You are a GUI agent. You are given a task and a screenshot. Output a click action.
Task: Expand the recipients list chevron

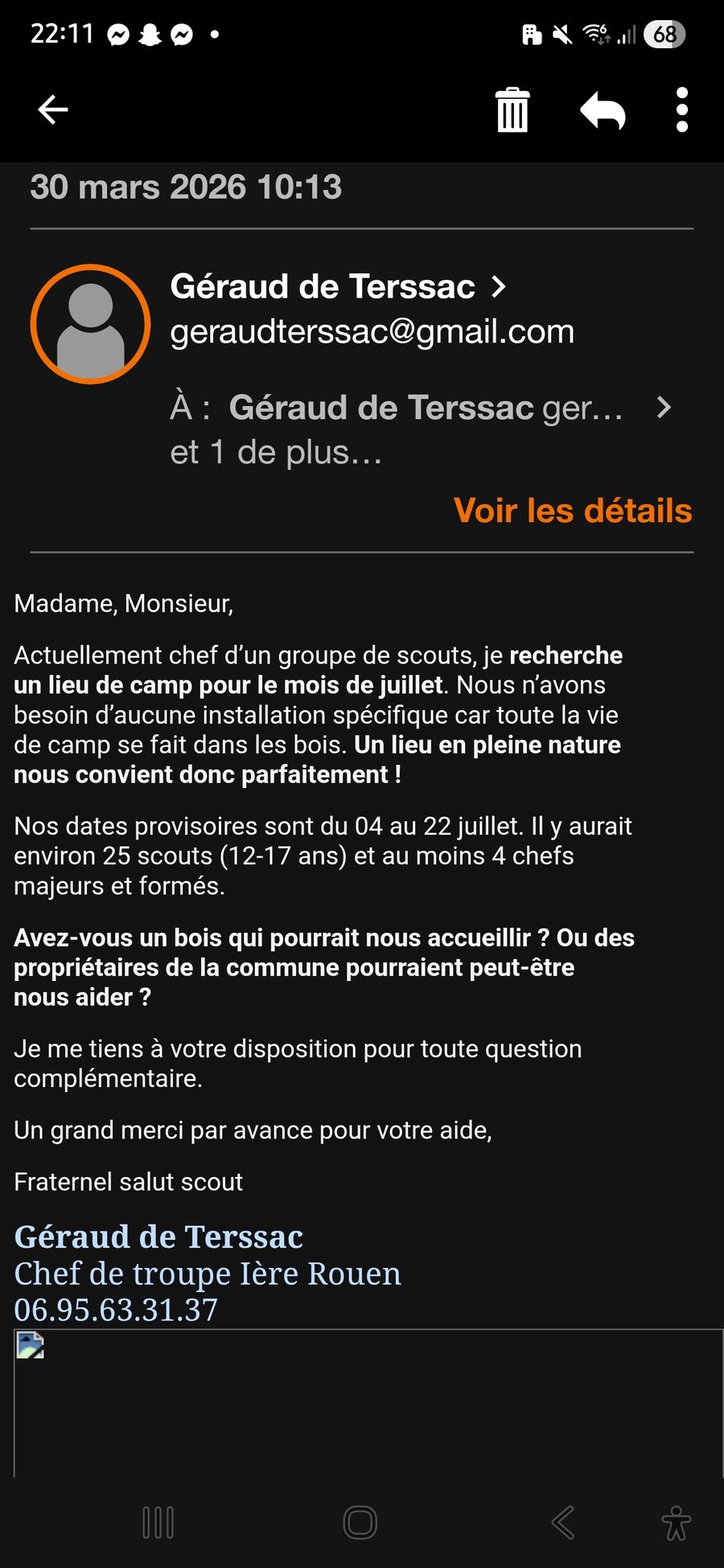click(664, 408)
